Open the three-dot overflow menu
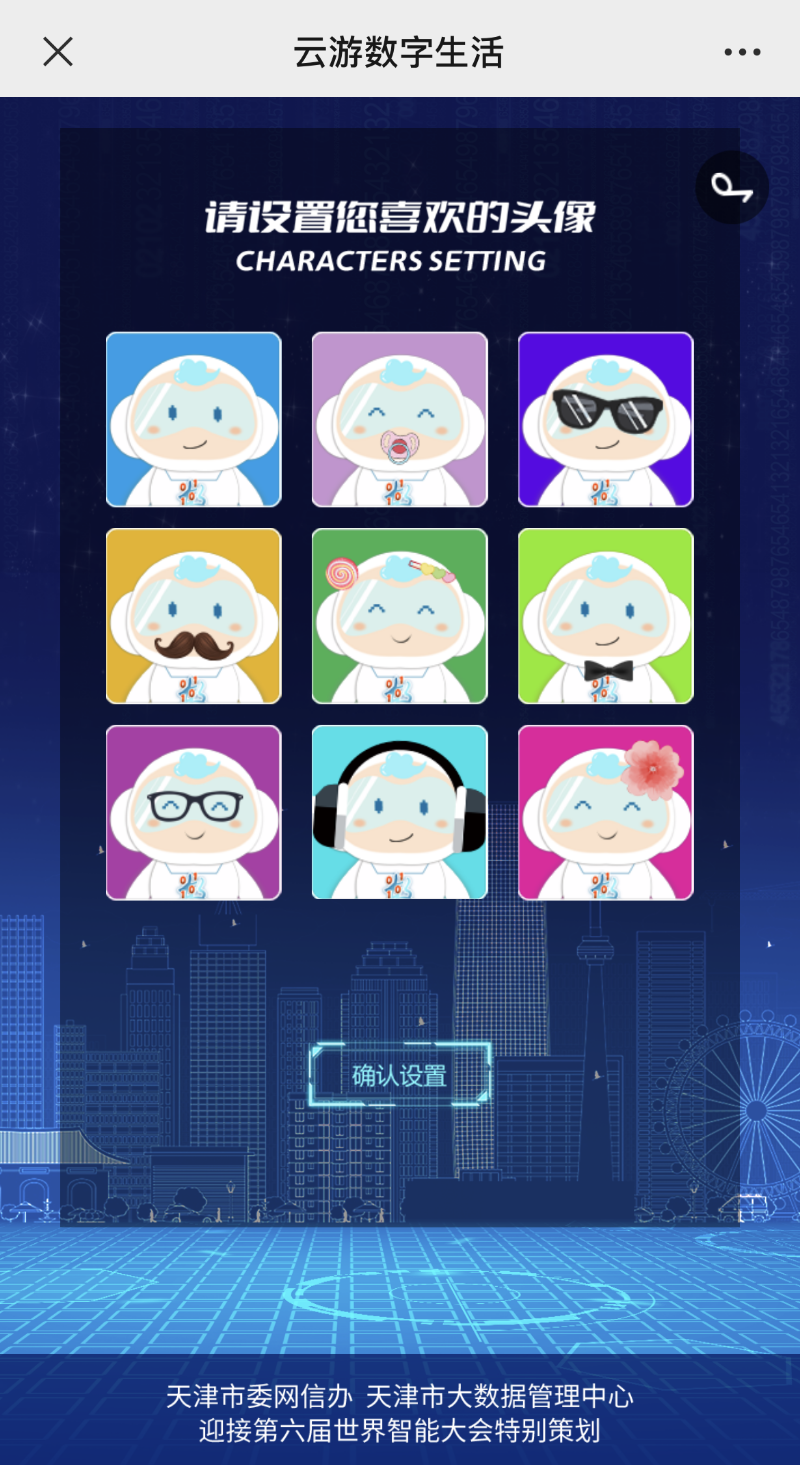The image size is (800, 1465). click(x=742, y=52)
